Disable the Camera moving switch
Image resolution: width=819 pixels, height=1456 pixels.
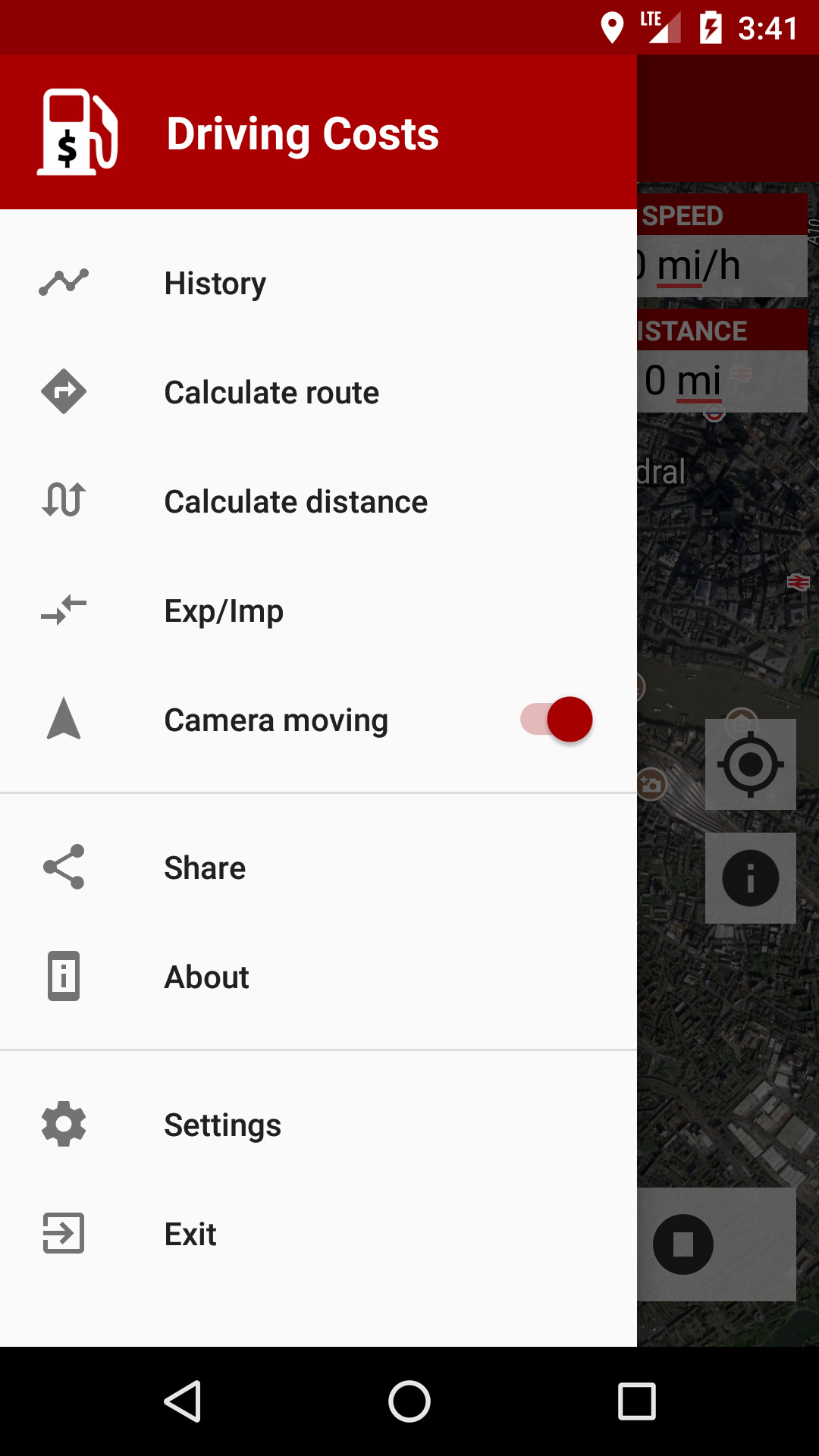(556, 720)
